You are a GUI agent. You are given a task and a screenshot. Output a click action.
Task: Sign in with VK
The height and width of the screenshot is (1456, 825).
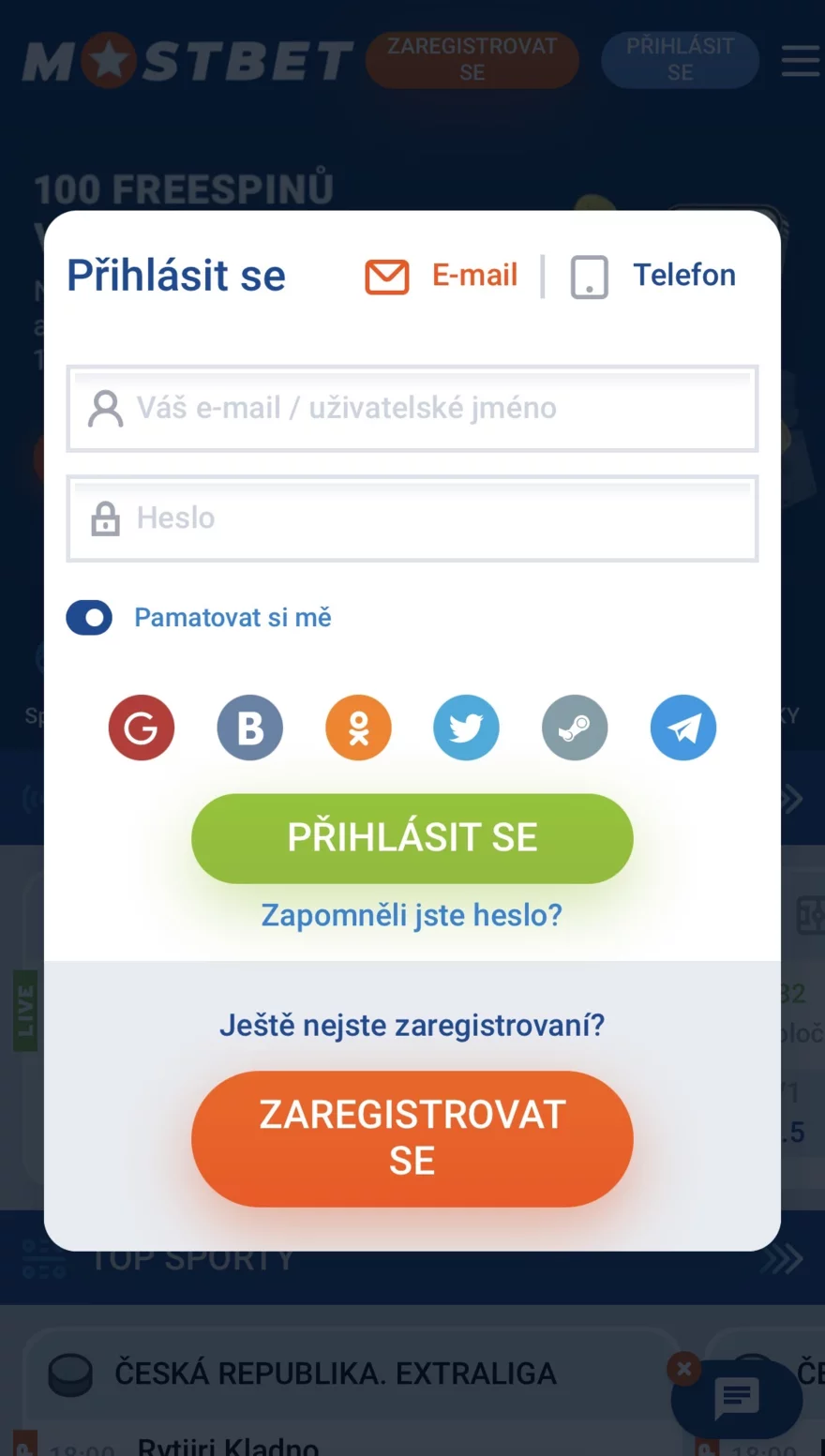(x=250, y=728)
